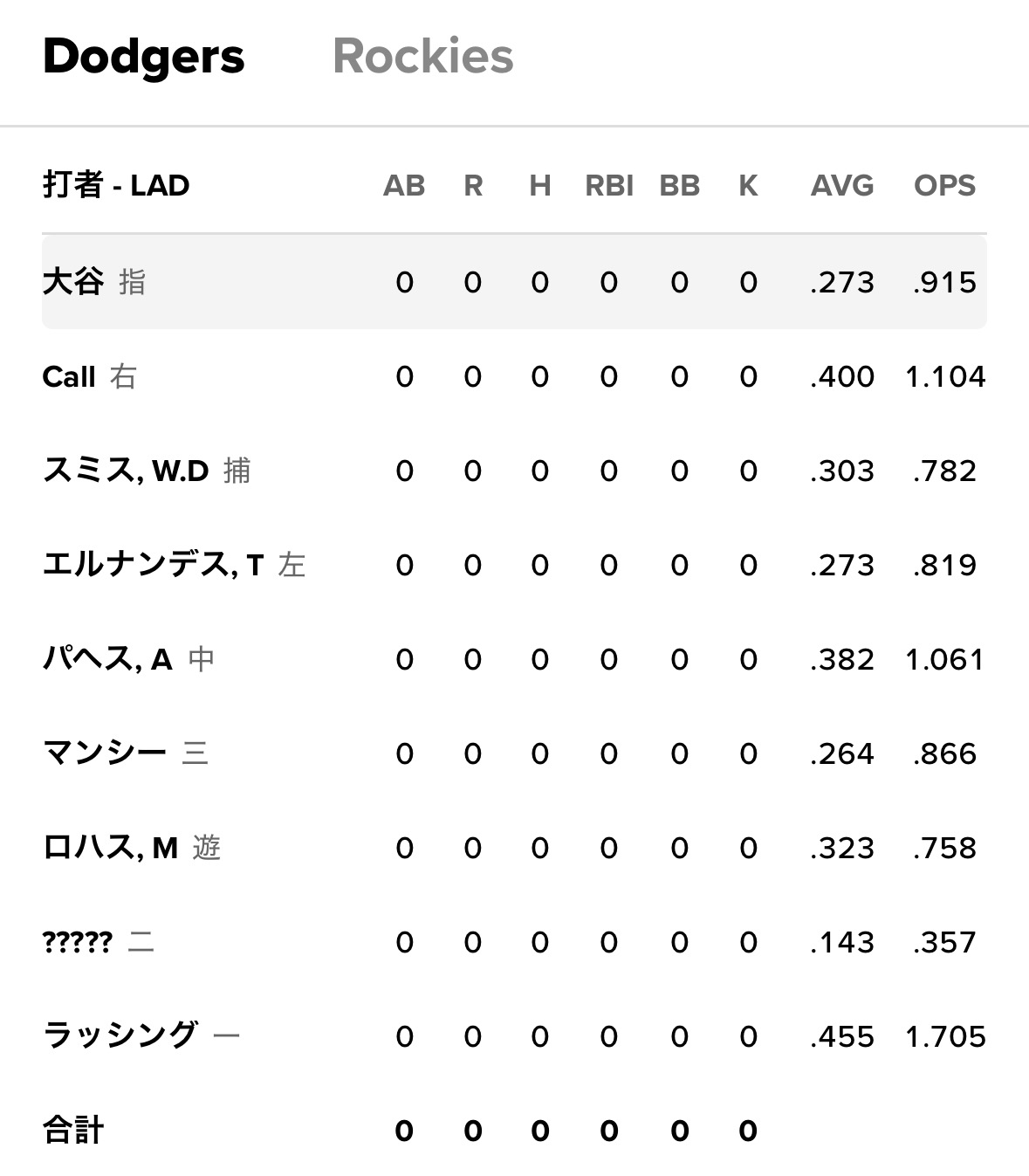Open ラッシング's player row

pos(120,1036)
